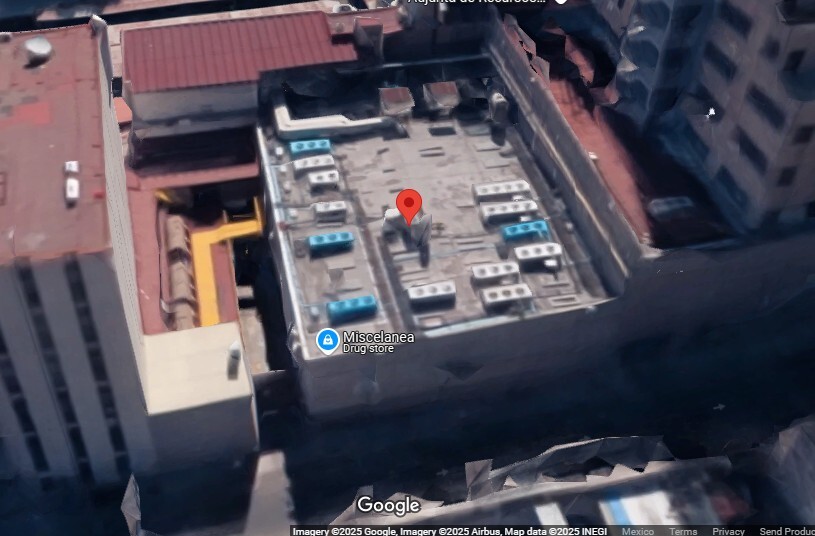815x536 pixels.
Task: Tap the red location pin on the rooftop
Action: coord(409,205)
